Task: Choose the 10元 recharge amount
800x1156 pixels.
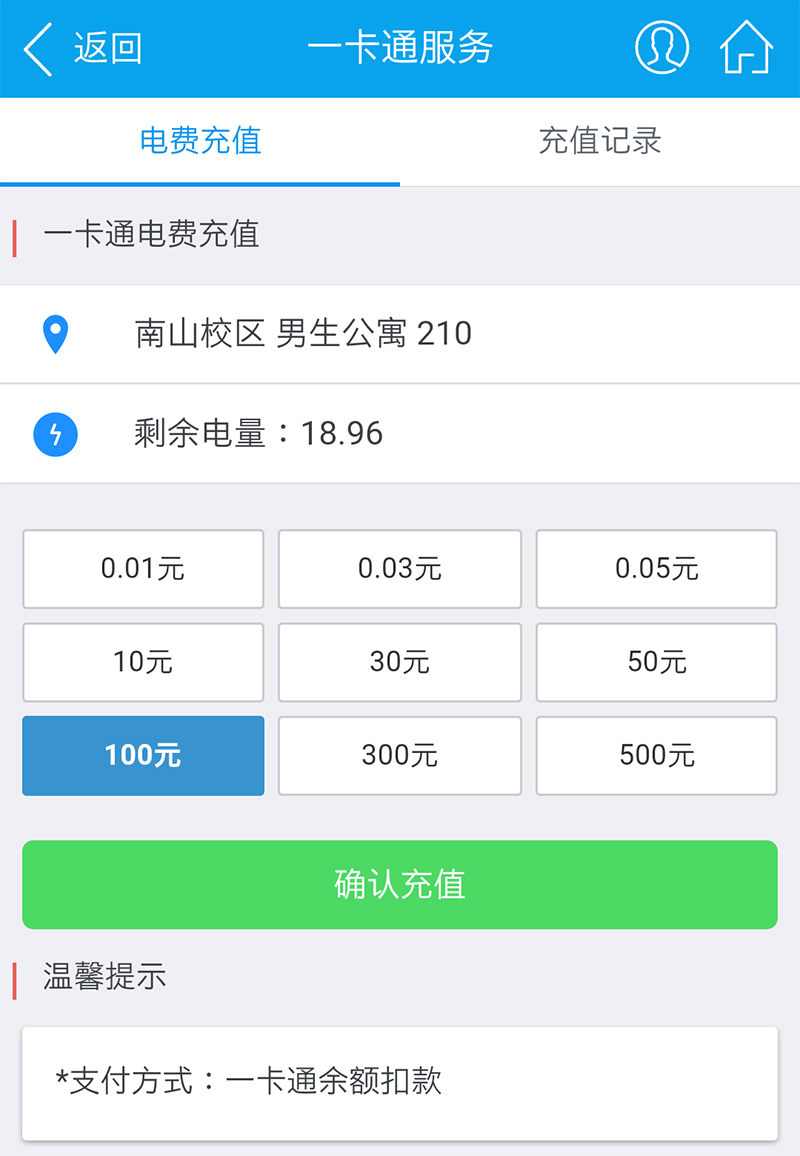Action: point(143,662)
